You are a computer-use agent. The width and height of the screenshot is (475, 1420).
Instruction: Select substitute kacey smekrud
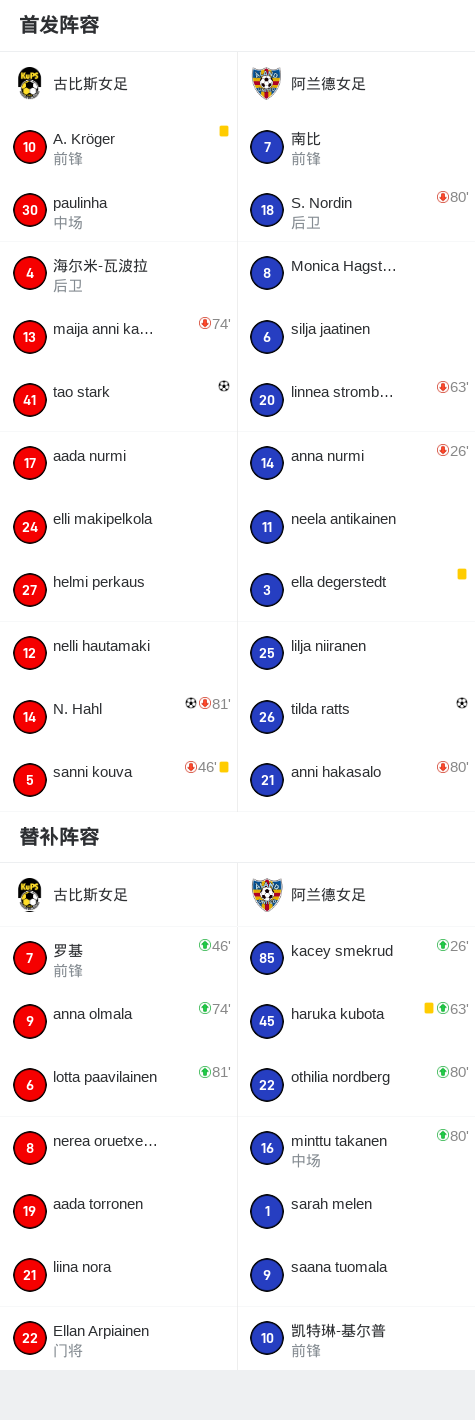coord(356,958)
